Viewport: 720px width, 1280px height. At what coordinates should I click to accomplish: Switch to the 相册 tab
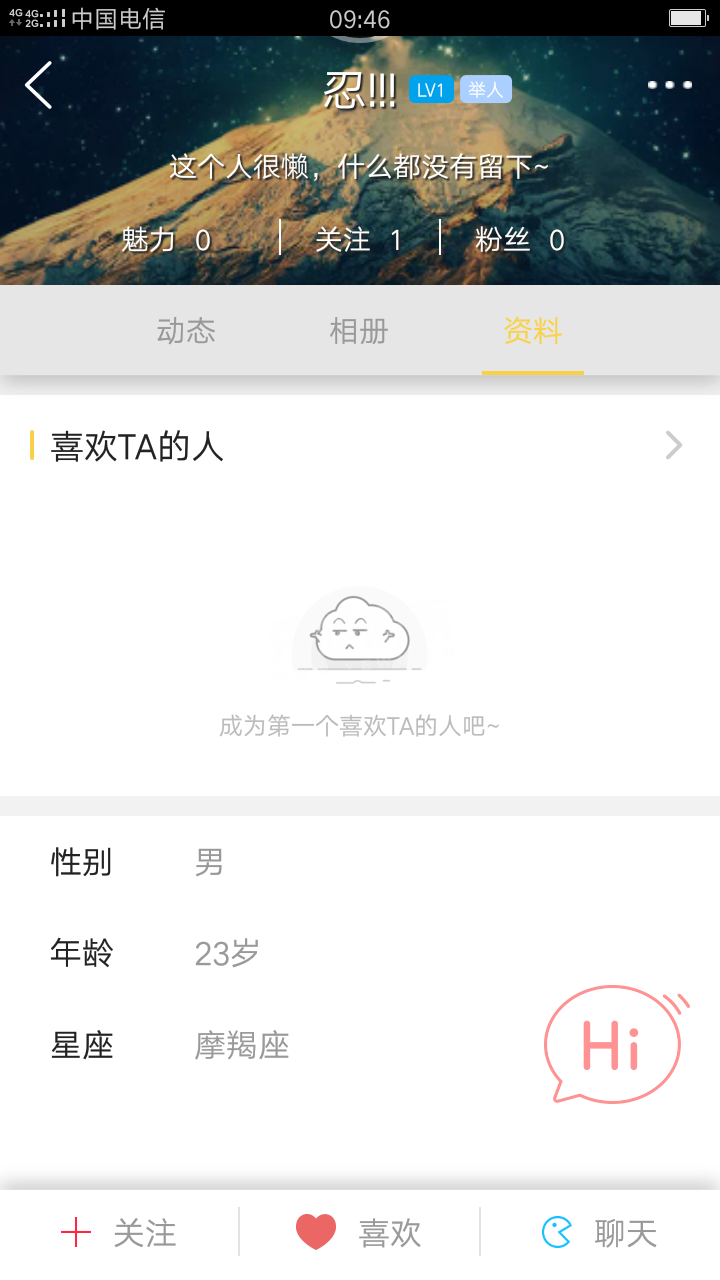click(x=359, y=331)
